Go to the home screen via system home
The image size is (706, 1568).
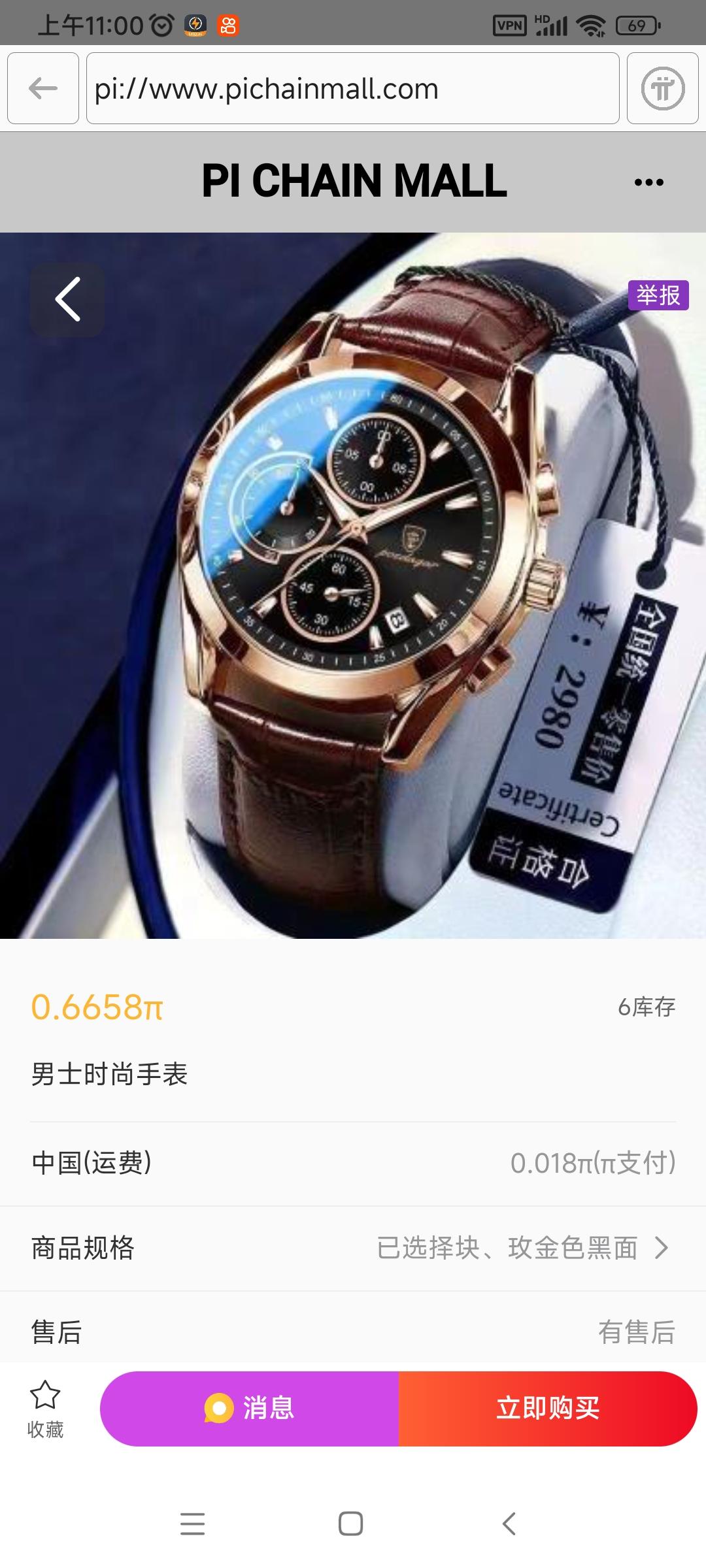click(351, 1524)
